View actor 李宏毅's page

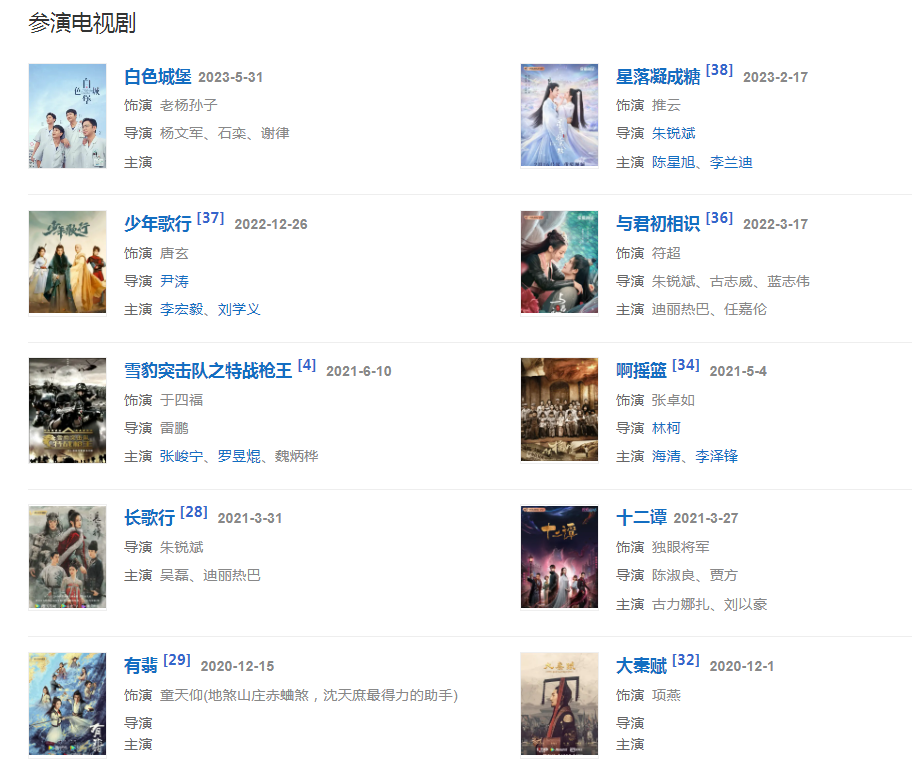pyautogui.click(x=181, y=309)
